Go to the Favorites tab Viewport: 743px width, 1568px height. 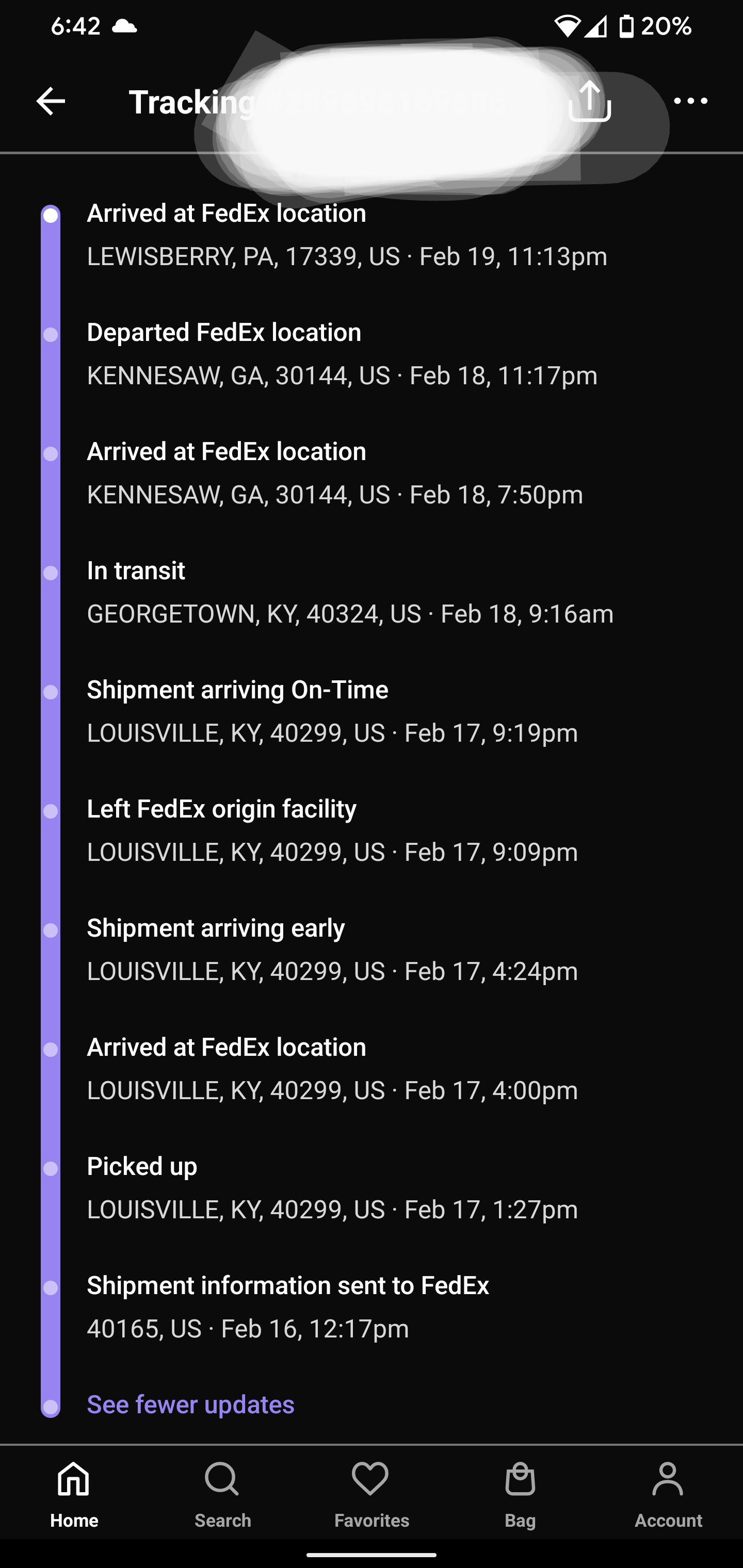click(372, 1495)
